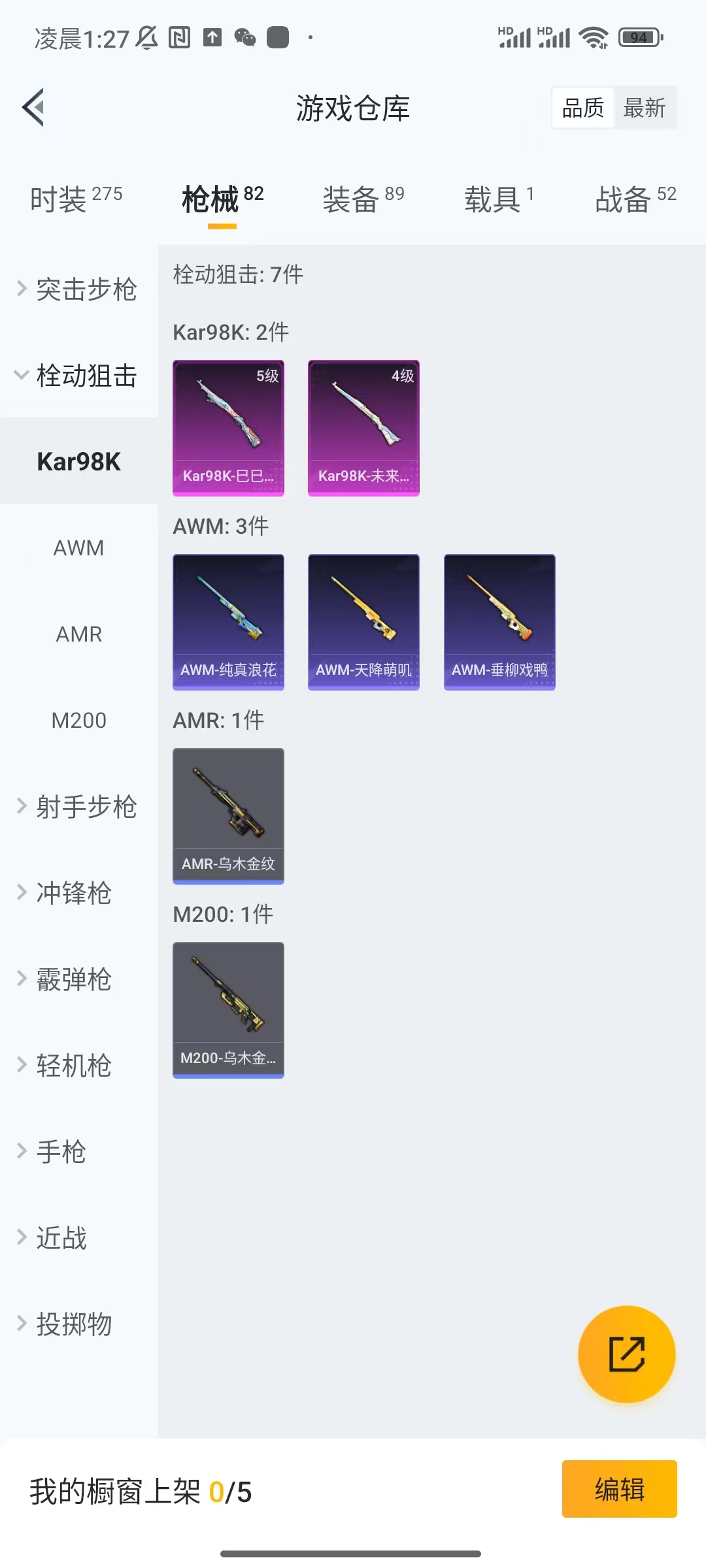Open the AMR-乌木金纹 skin
706x1568 pixels.
pyautogui.click(x=228, y=816)
